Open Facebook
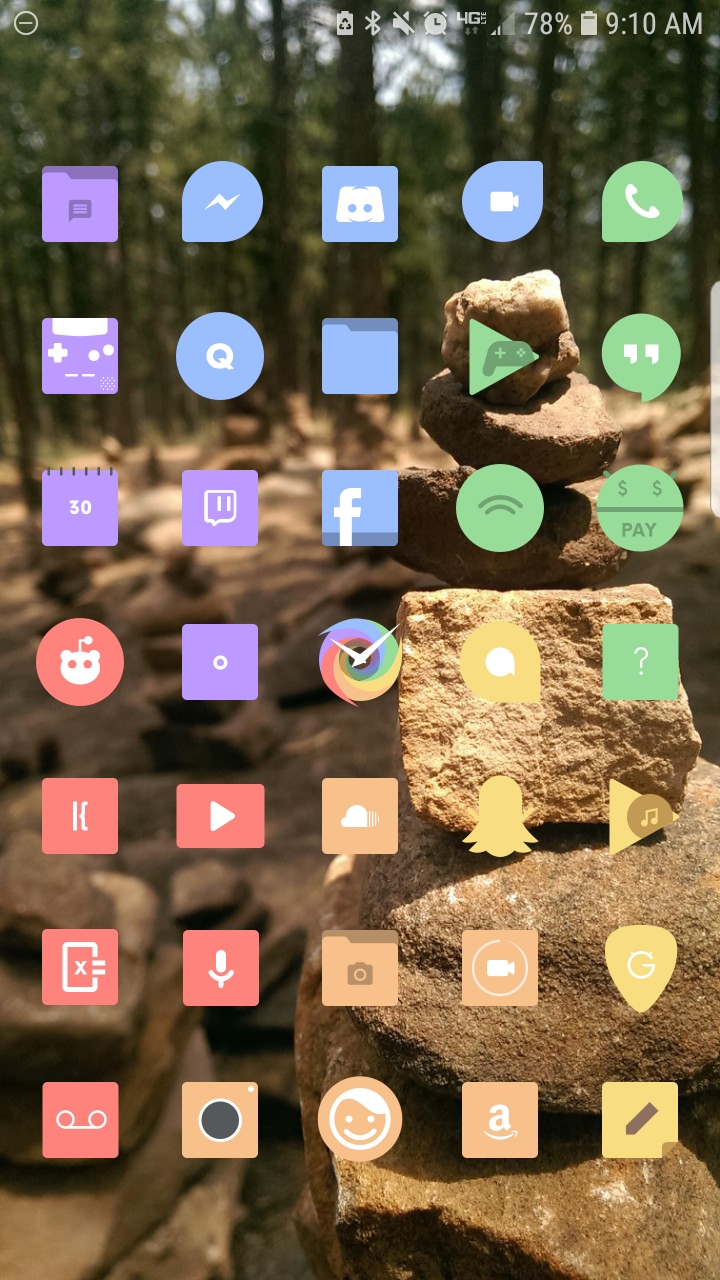This screenshot has height=1280, width=720. coord(360,508)
